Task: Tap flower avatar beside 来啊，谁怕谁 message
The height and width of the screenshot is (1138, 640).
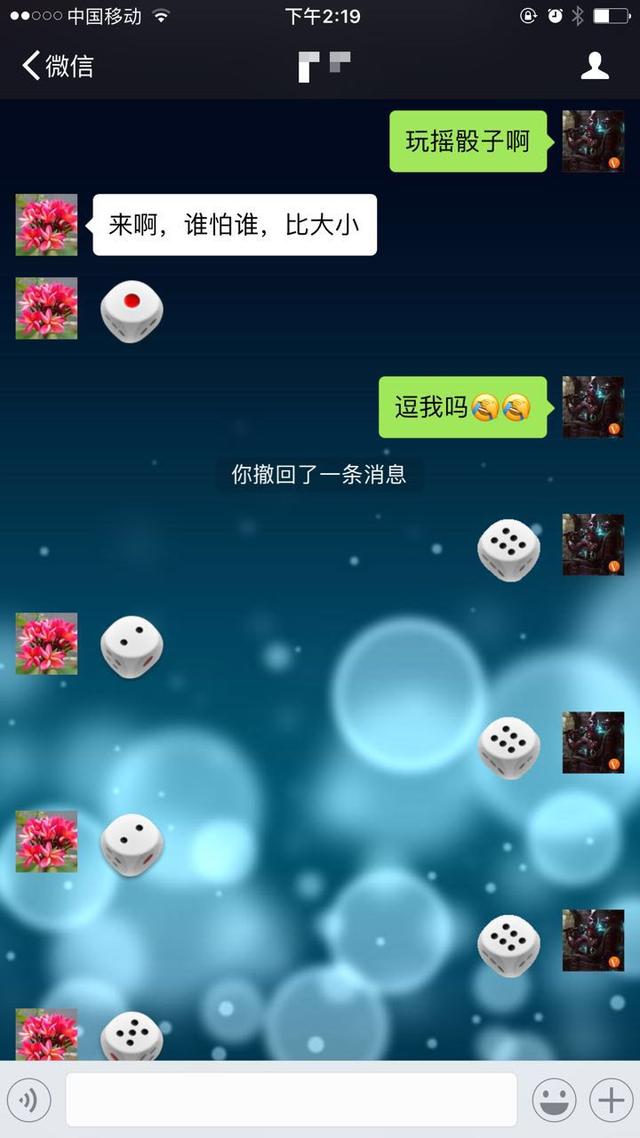Action: pyautogui.click(x=46, y=225)
